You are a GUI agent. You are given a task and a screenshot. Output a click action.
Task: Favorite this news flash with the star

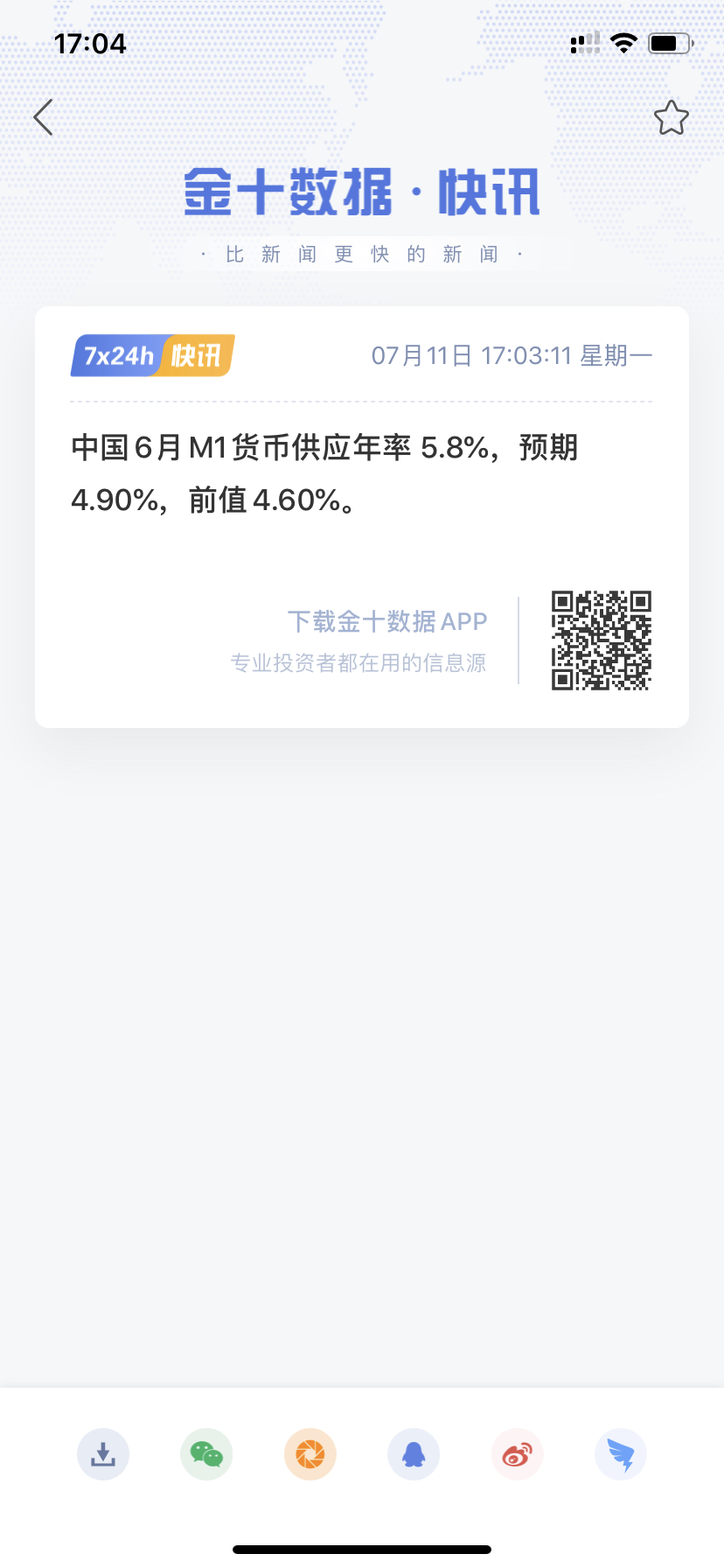point(672,118)
